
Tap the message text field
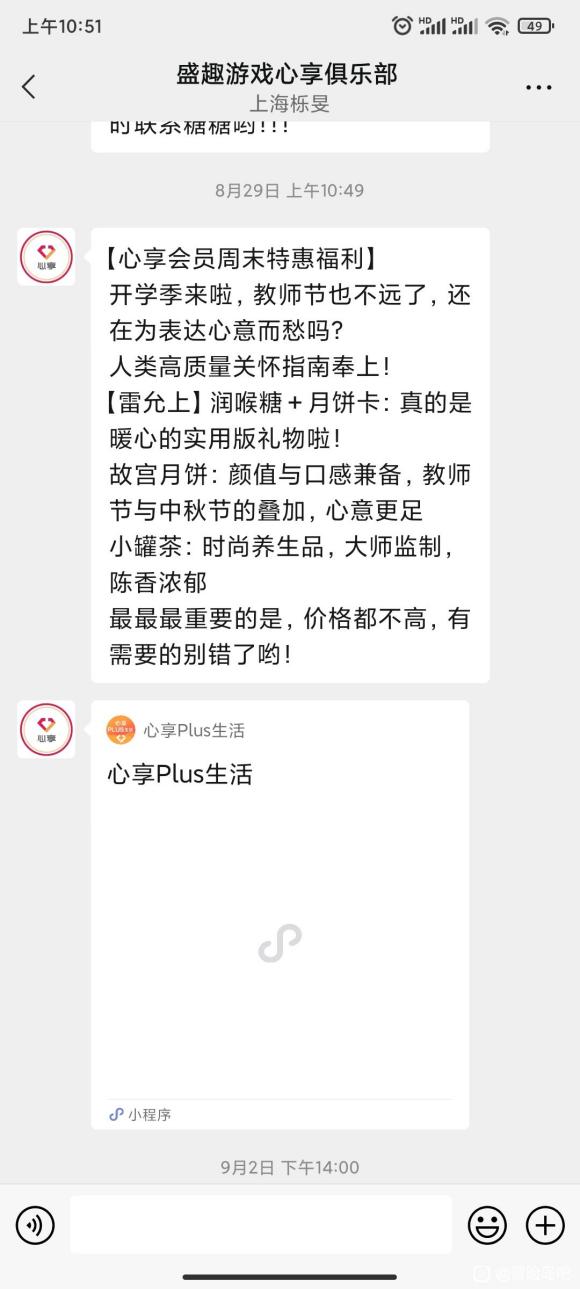click(261, 1224)
